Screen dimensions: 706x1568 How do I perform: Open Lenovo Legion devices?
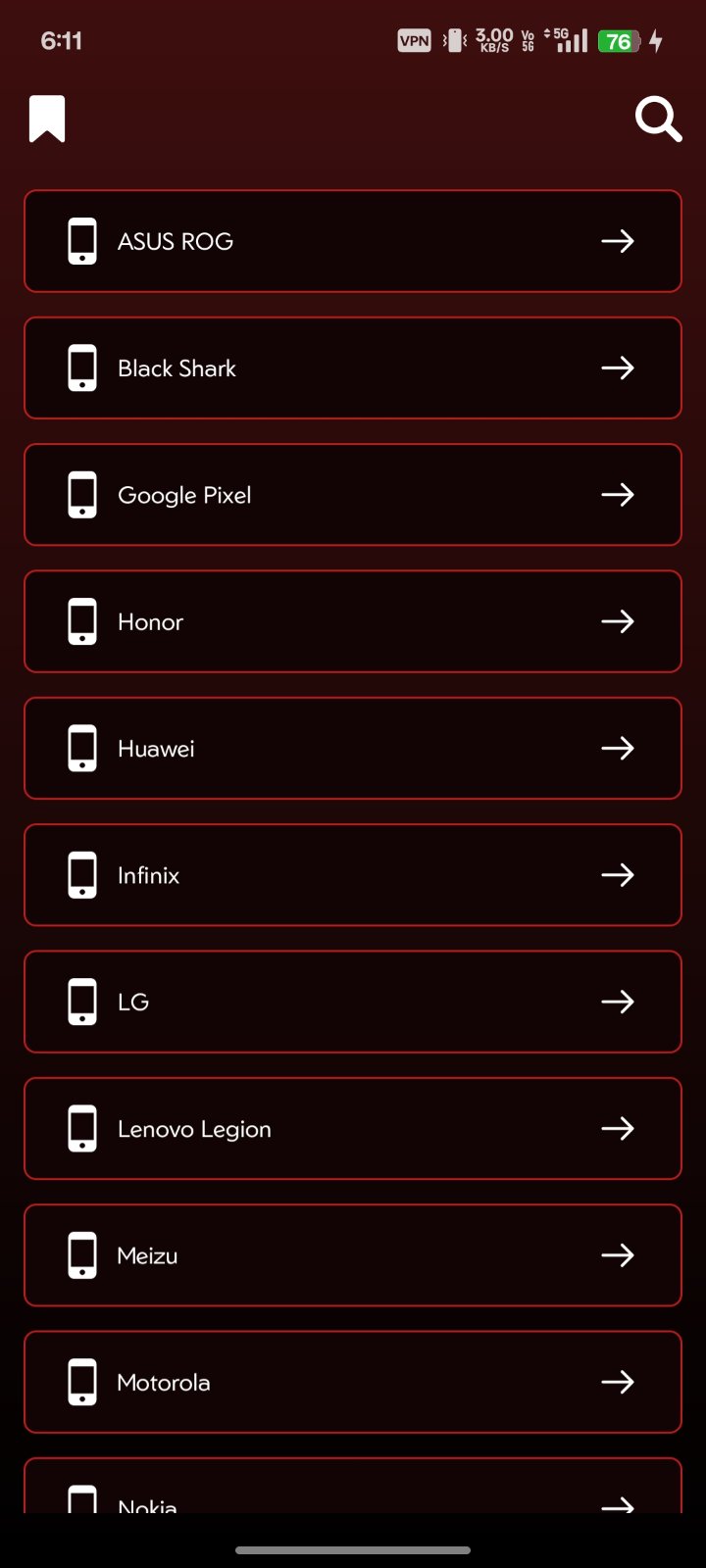[x=353, y=1128]
